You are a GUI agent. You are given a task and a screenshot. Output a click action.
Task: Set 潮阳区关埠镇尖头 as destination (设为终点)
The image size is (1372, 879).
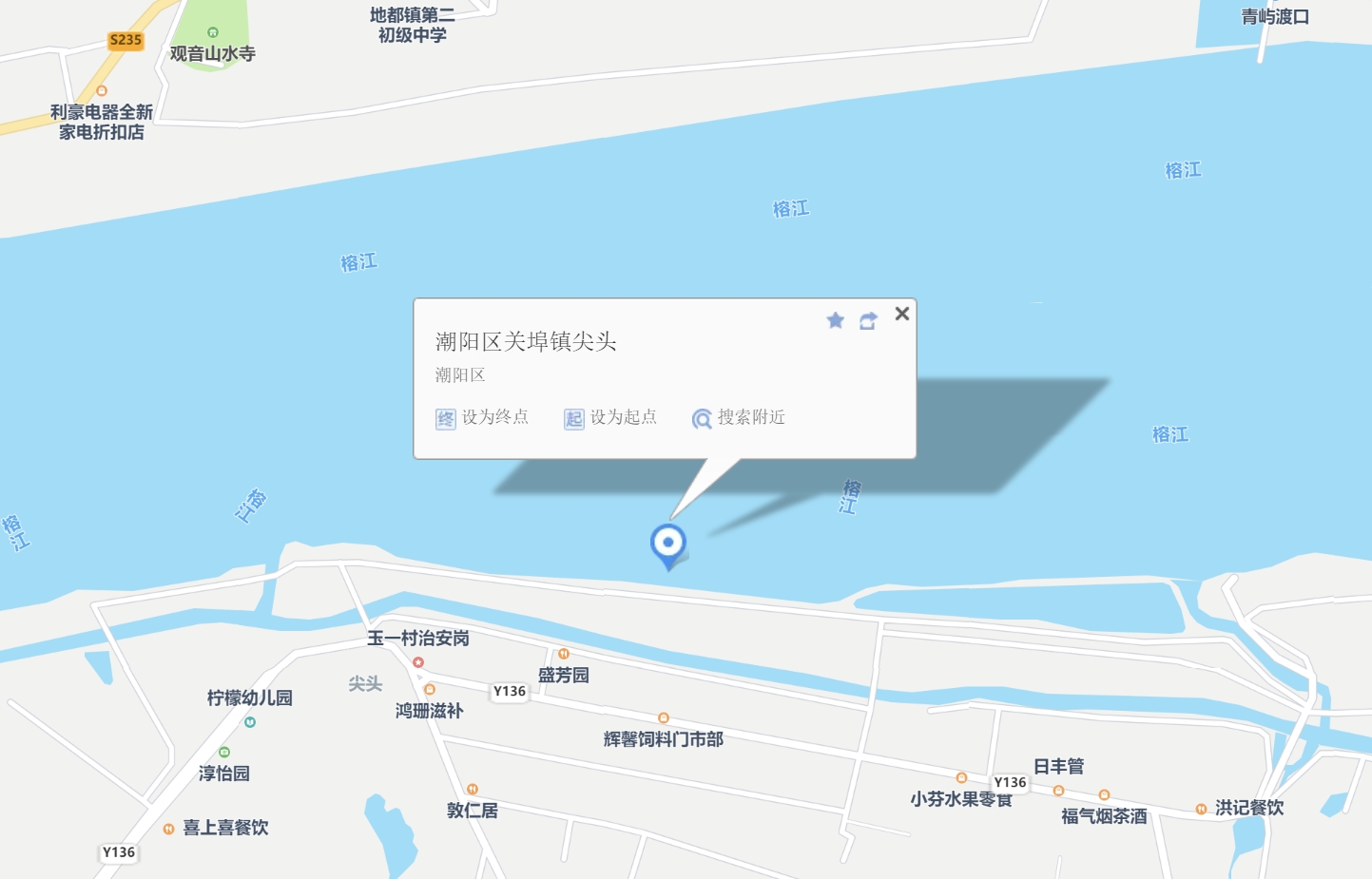point(482,418)
